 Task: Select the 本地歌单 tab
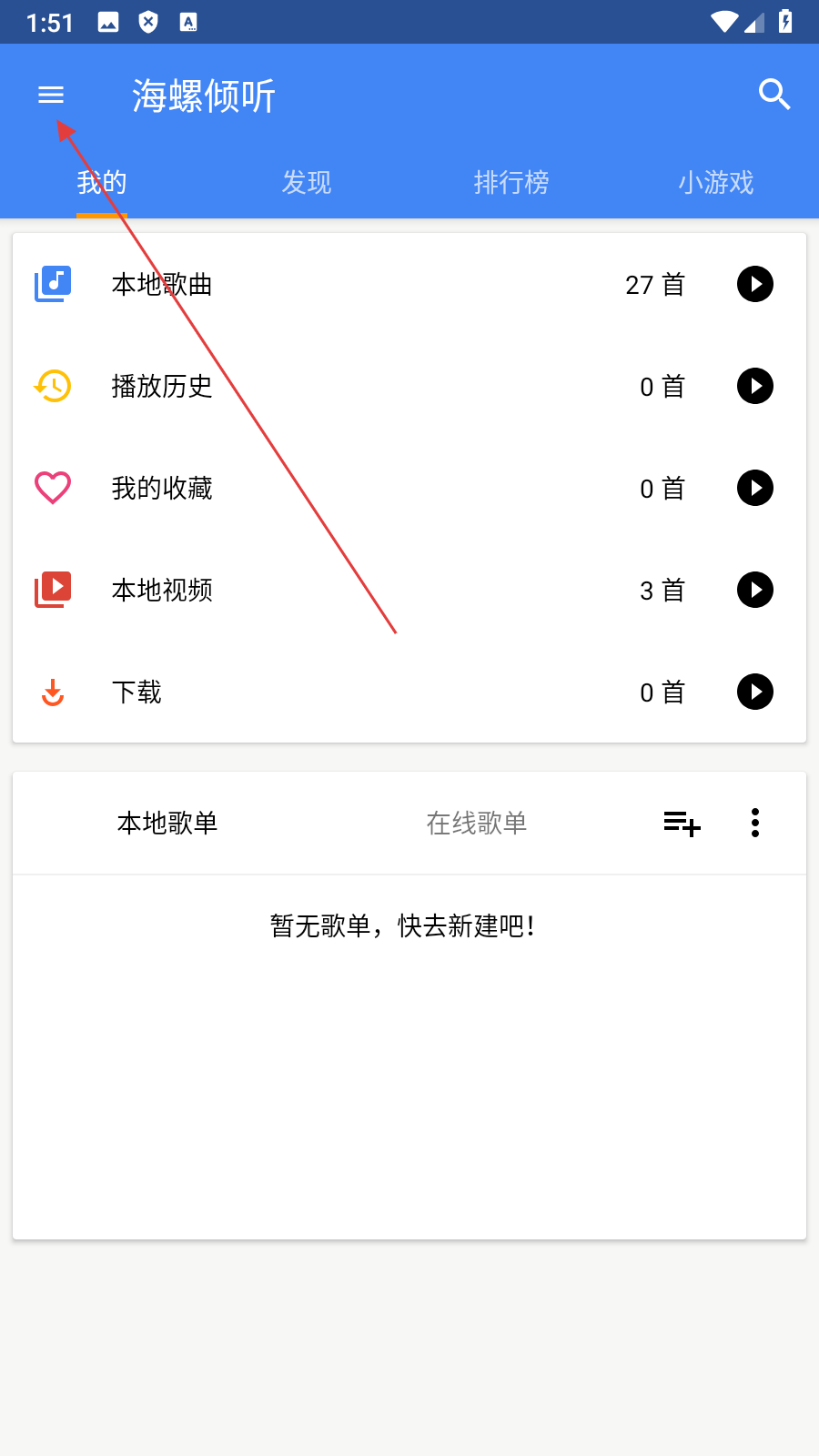167,823
